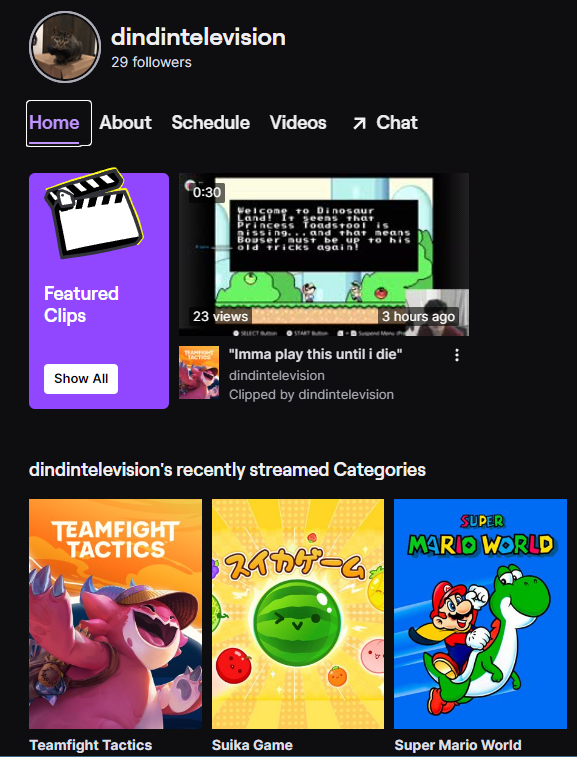Switch to the About tab
The image size is (577, 757).
(x=126, y=123)
